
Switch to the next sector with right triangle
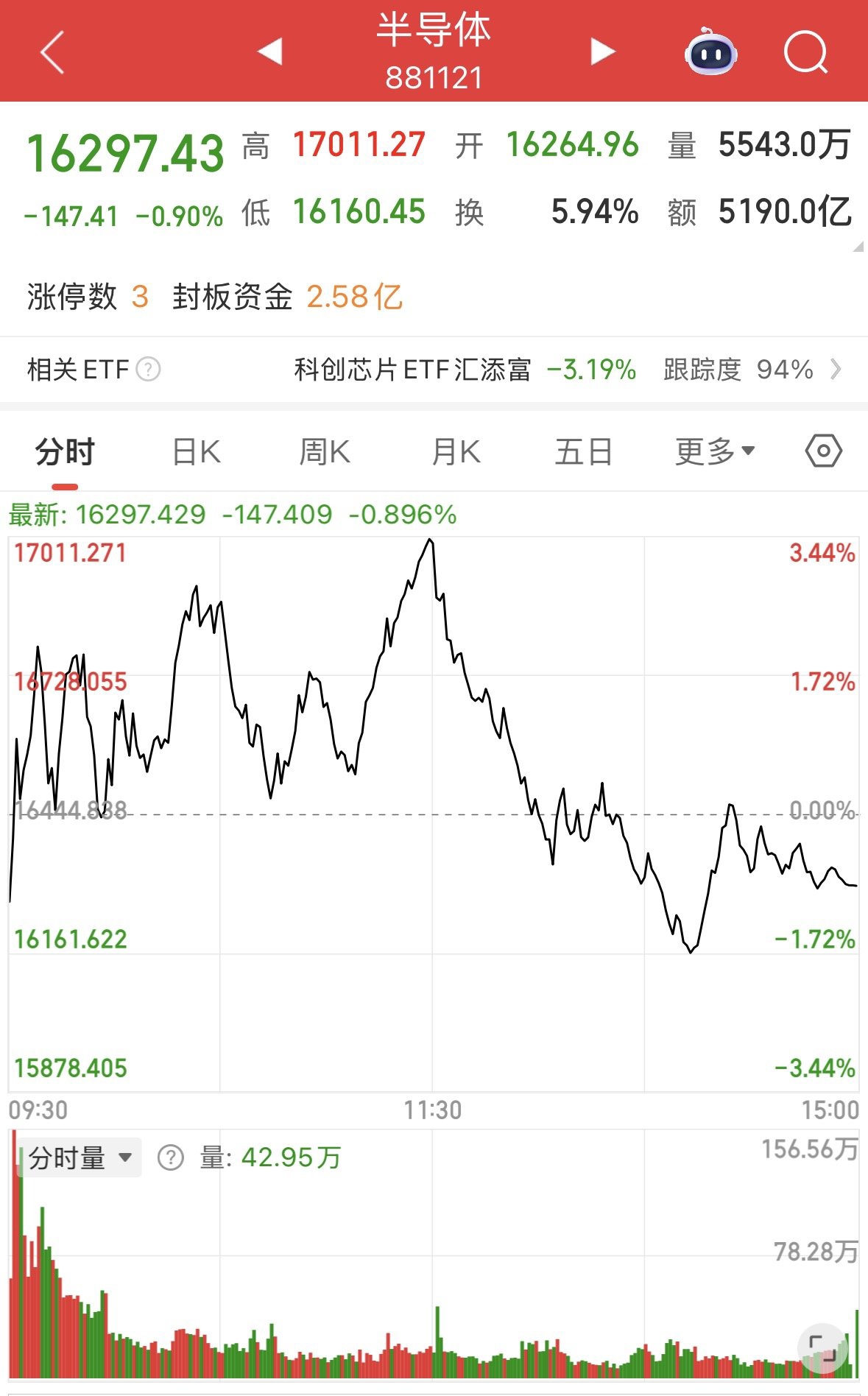pos(602,52)
